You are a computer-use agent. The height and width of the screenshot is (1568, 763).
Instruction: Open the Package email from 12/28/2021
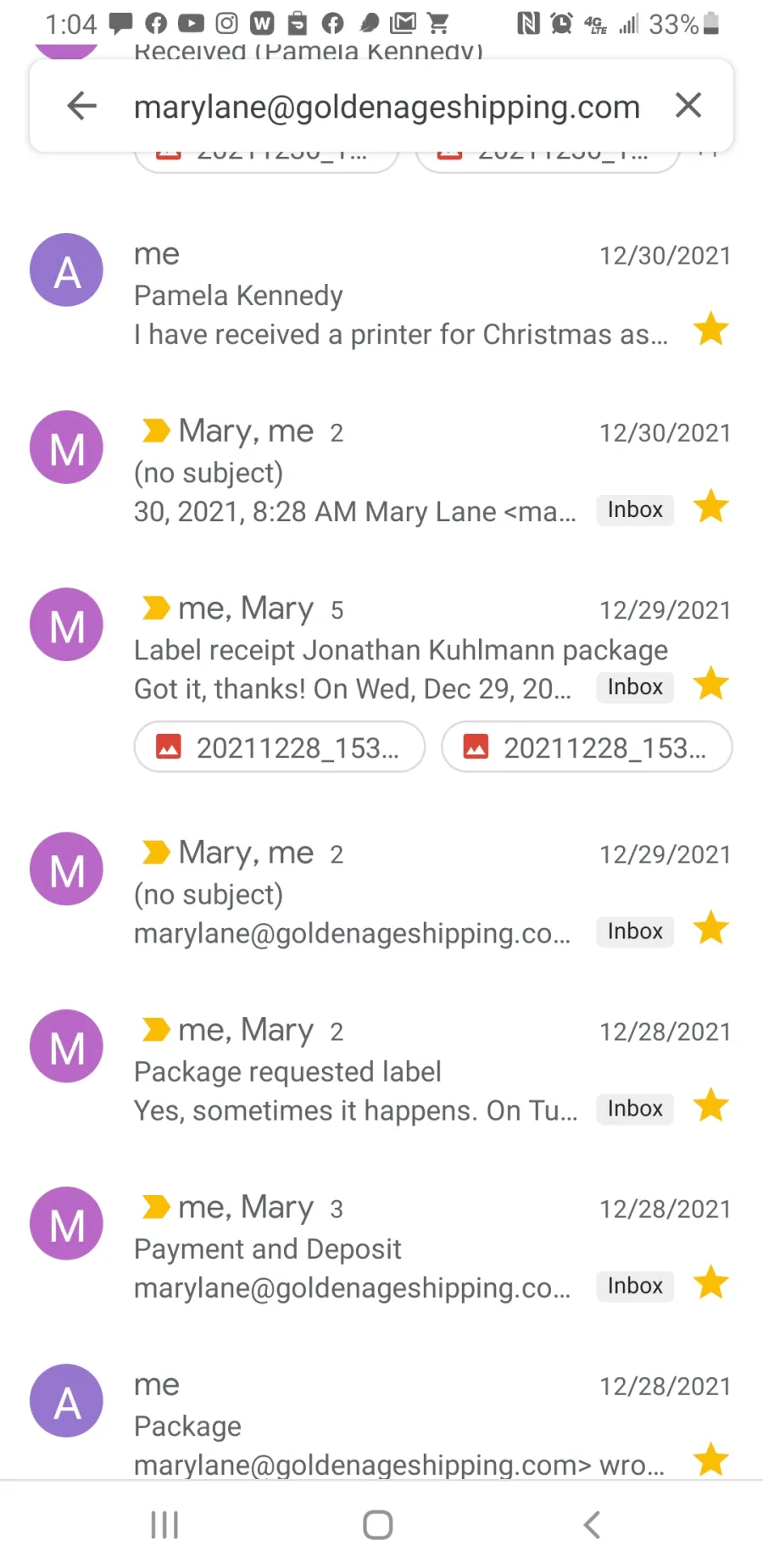[x=381, y=1424]
